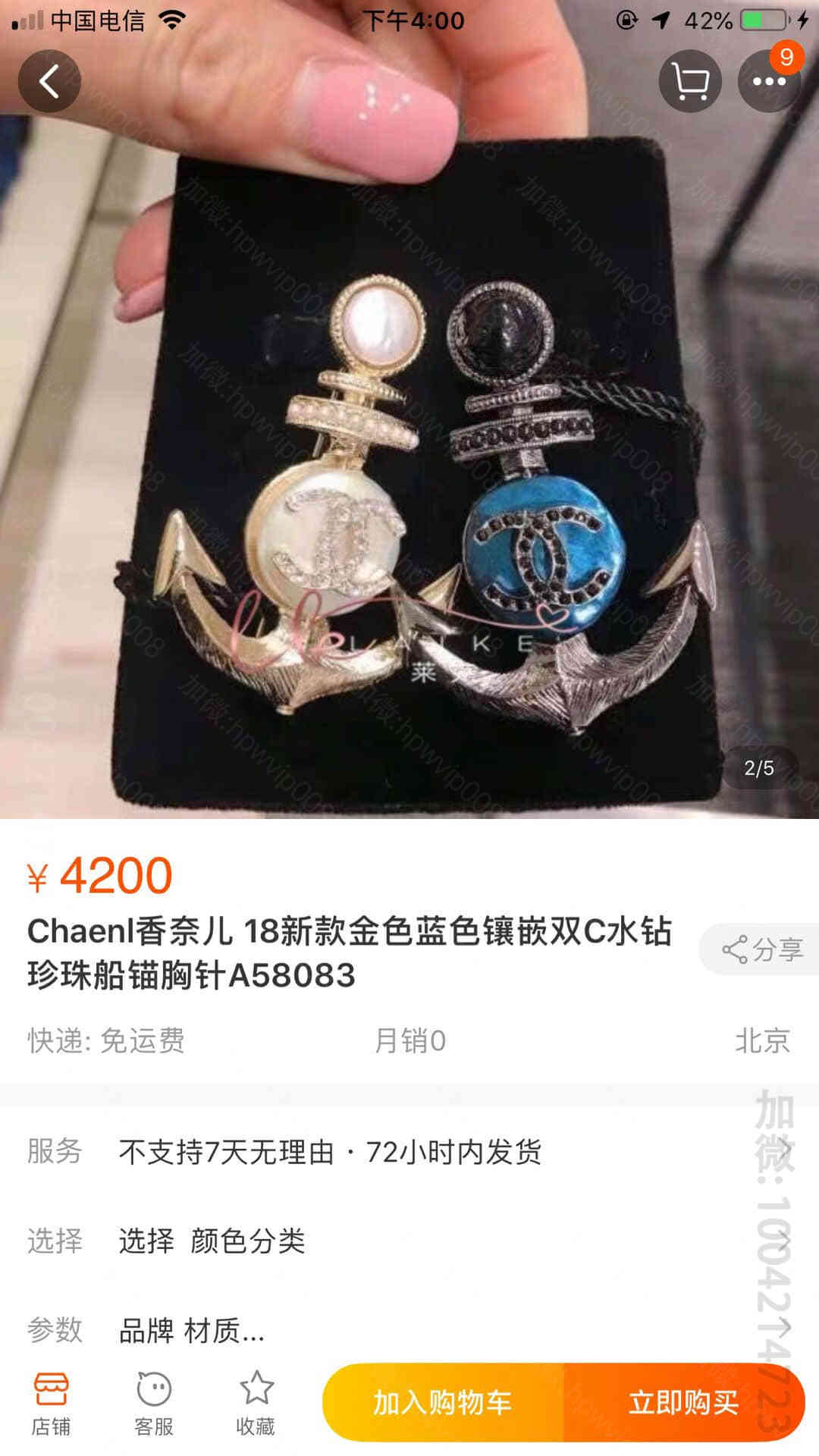The width and height of the screenshot is (819, 1456).
Task: Contact 客服 customer service
Action: click(x=154, y=1403)
